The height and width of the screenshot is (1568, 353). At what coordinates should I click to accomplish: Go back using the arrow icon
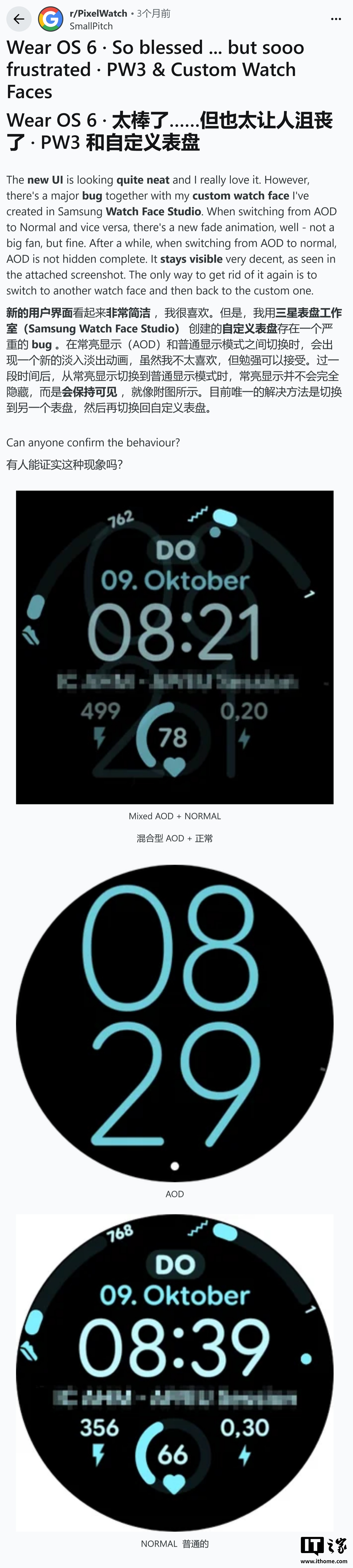(x=19, y=20)
